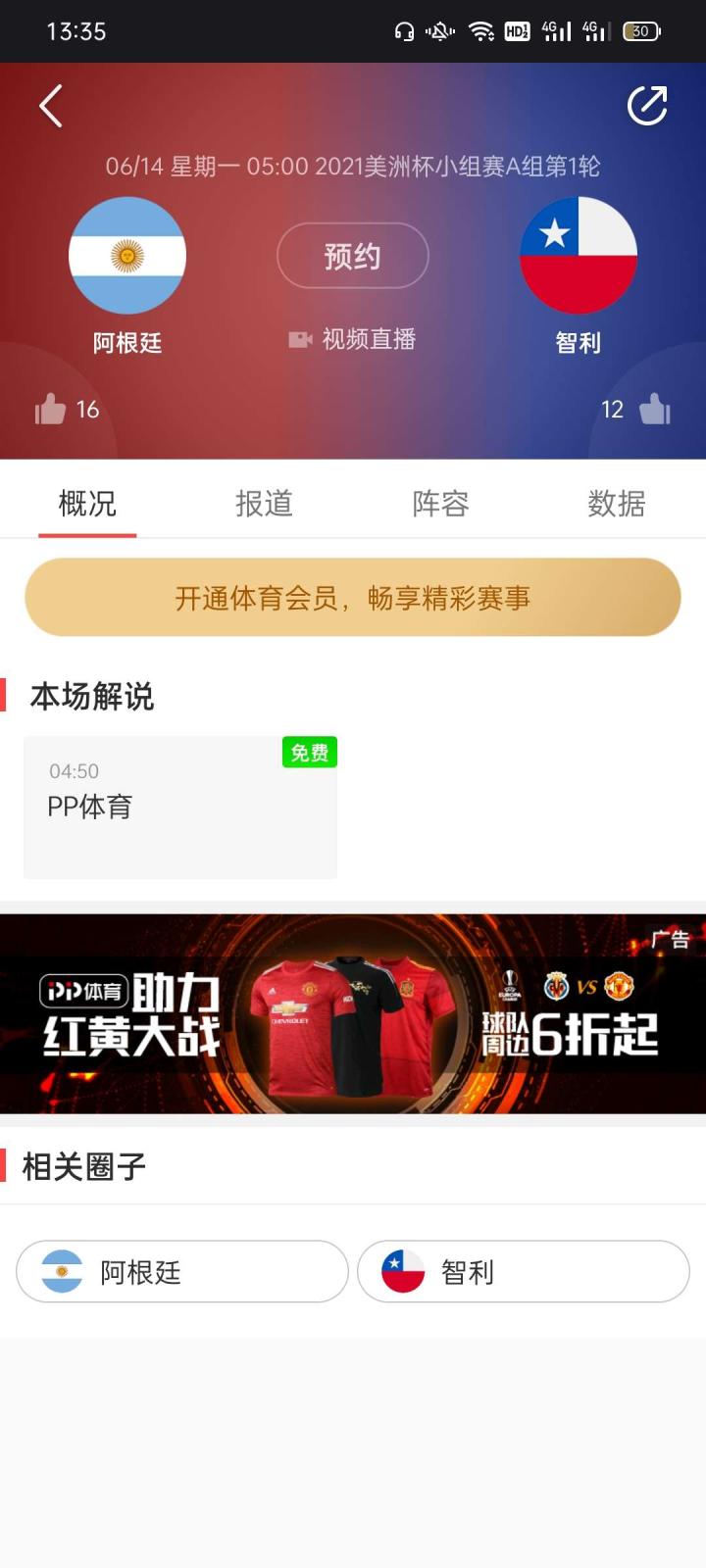
Task: Like team 智利 with the thumbs-up
Action: 654,410
